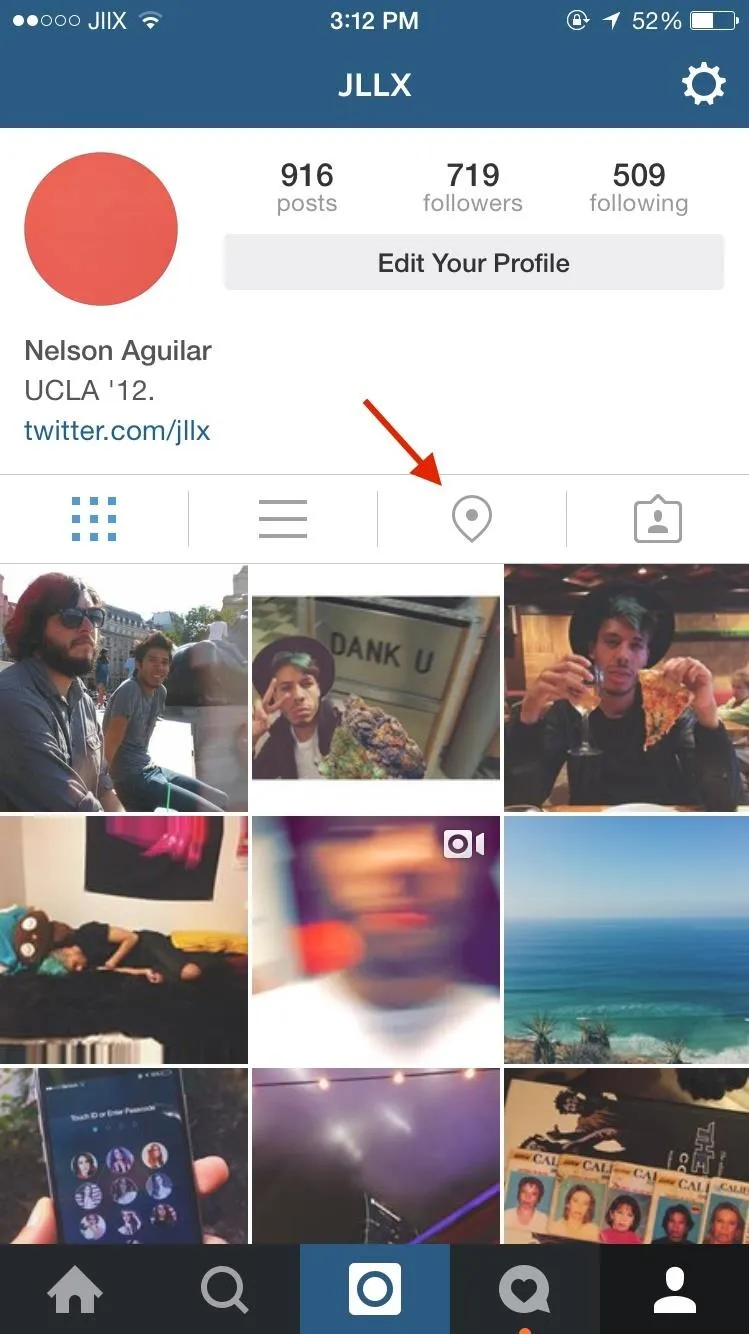The width and height of the screenshot is (749, 1334).
Task: Open the camera tab
Action: pos(375,1289)
